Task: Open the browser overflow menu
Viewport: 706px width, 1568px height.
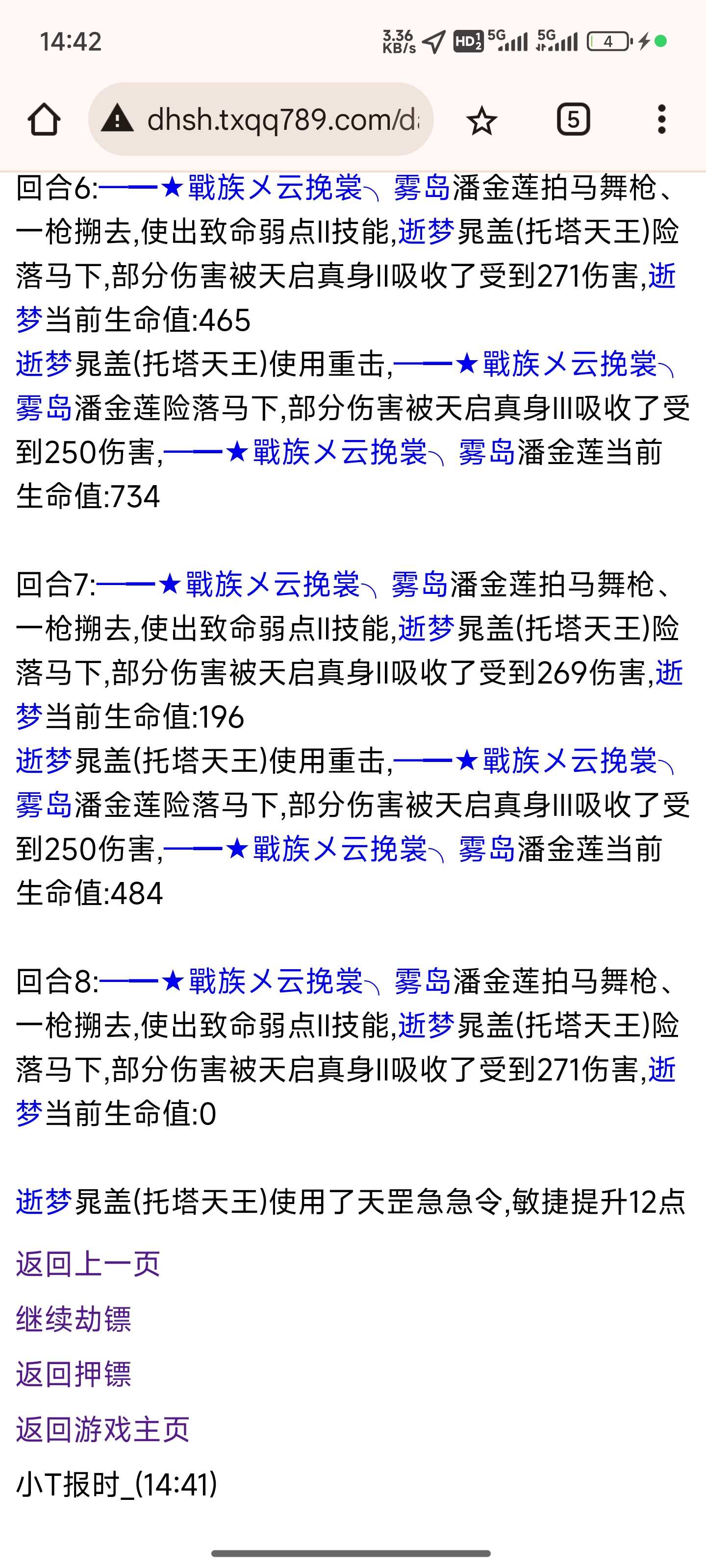Action: tap(661, 119)
